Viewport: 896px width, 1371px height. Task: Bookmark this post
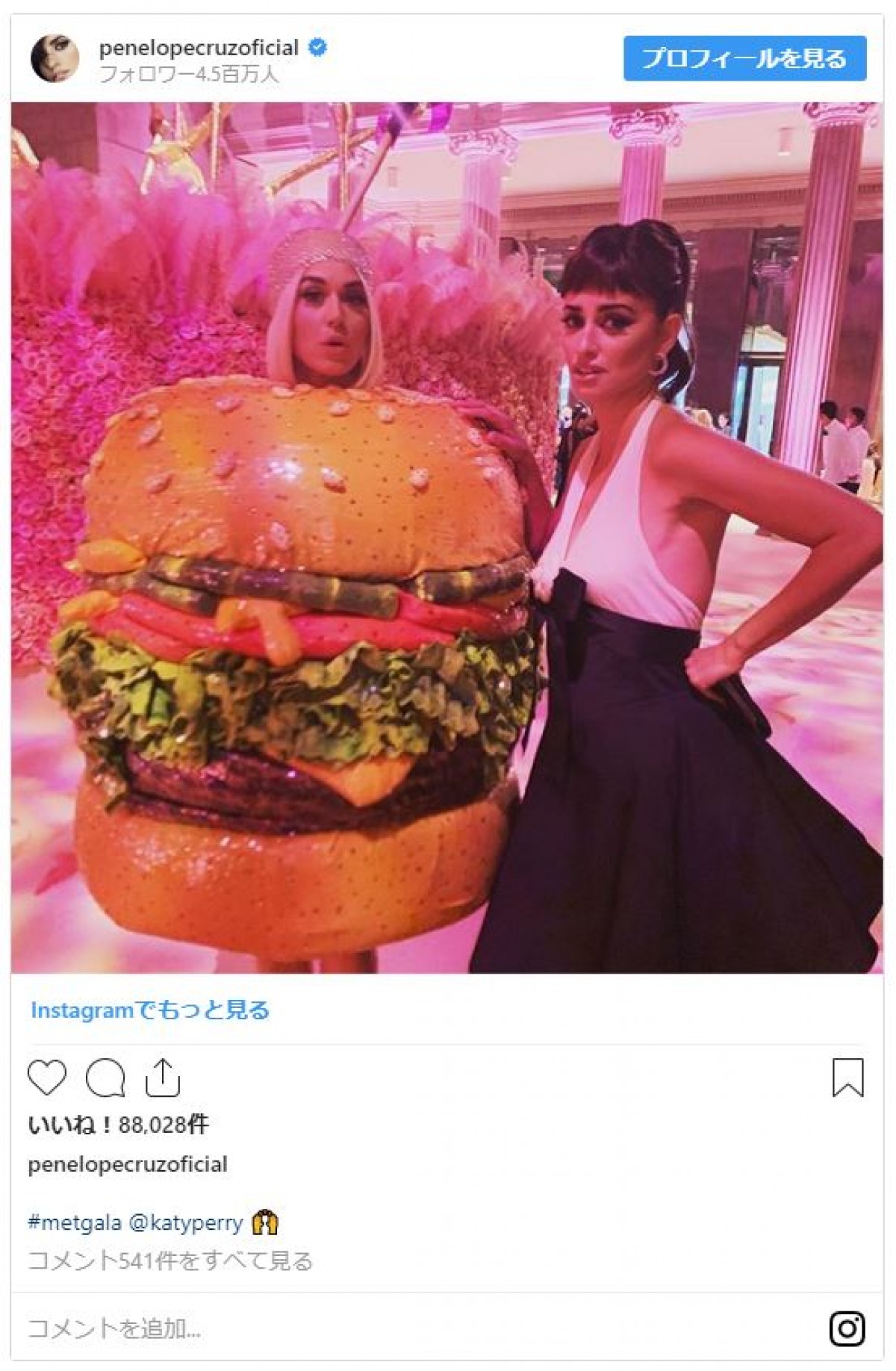[847, 1078]
